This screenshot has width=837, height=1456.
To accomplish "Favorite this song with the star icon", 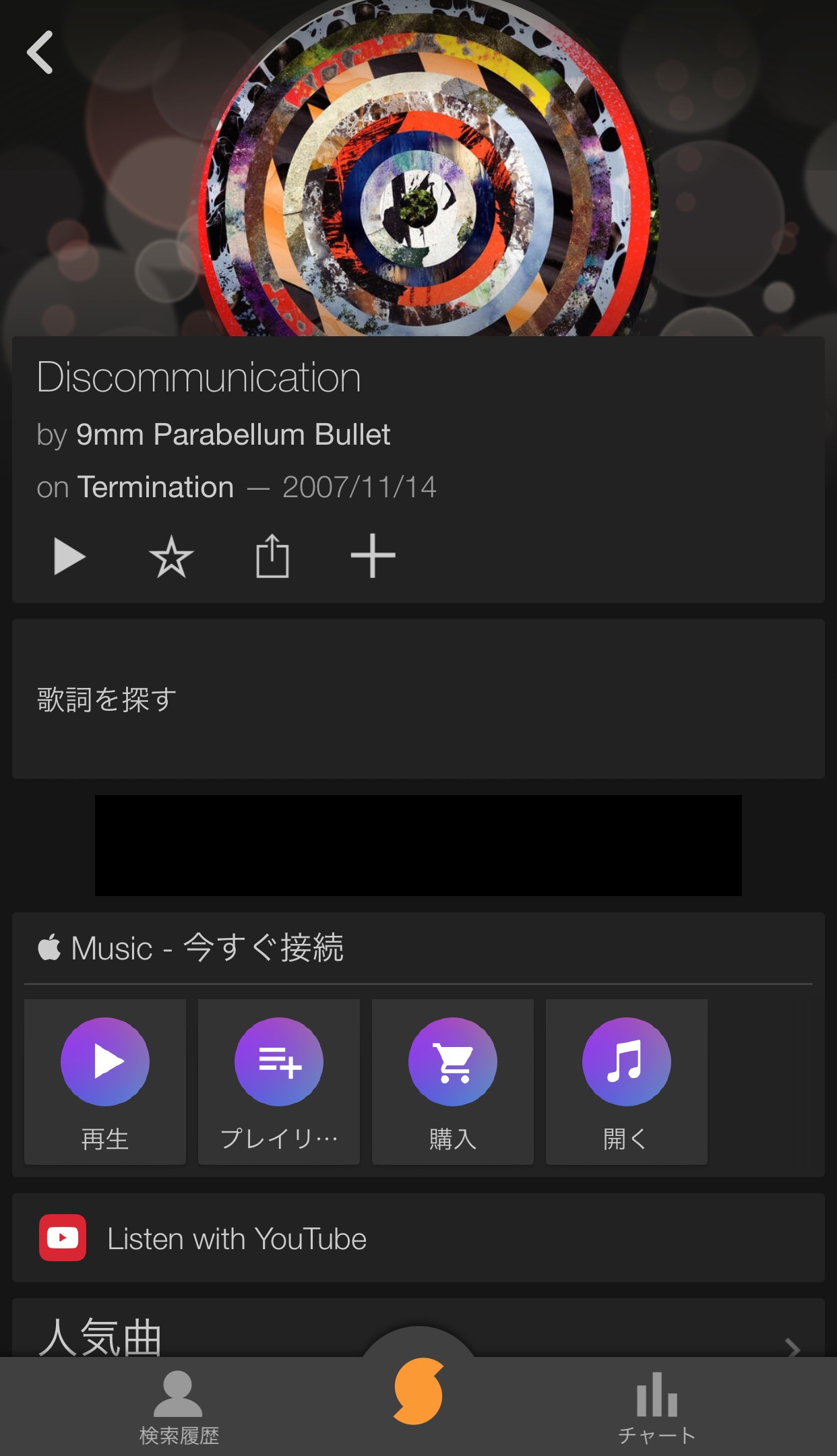I will pos(171,557).
